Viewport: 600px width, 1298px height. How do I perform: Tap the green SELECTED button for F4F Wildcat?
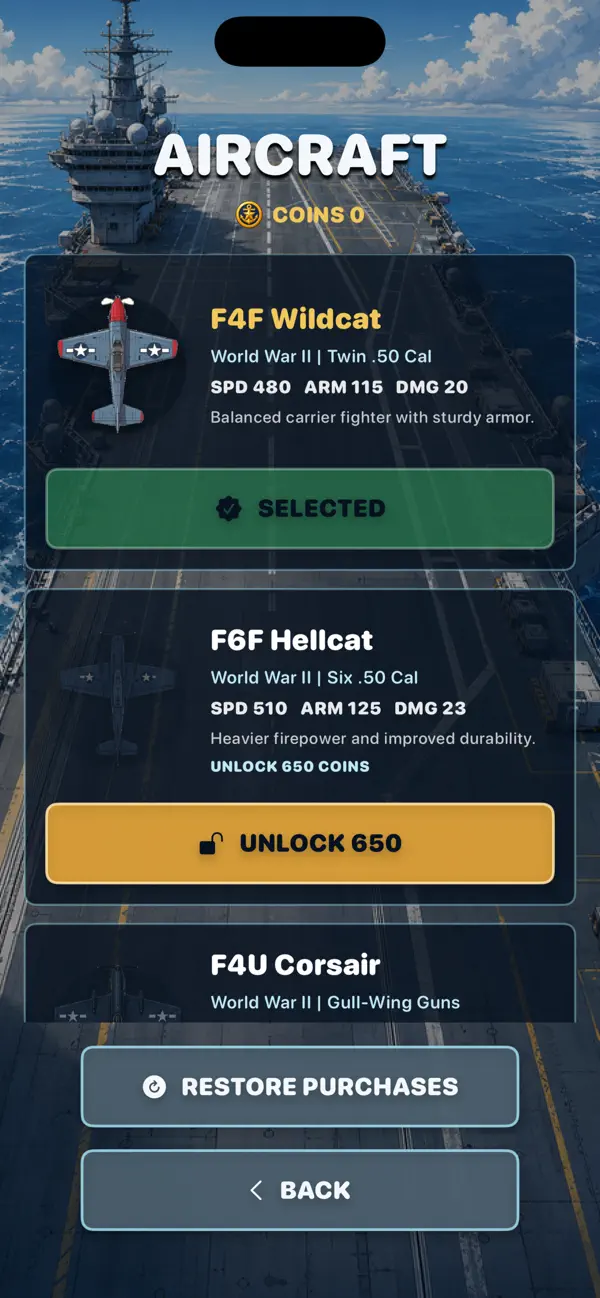coord(300,508)
